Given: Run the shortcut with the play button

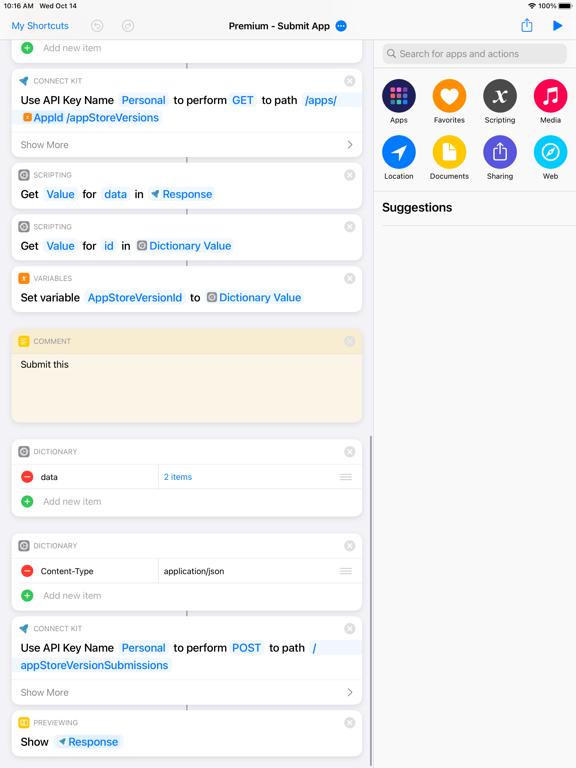Looking at the screenshot, I should click(557, 25).
